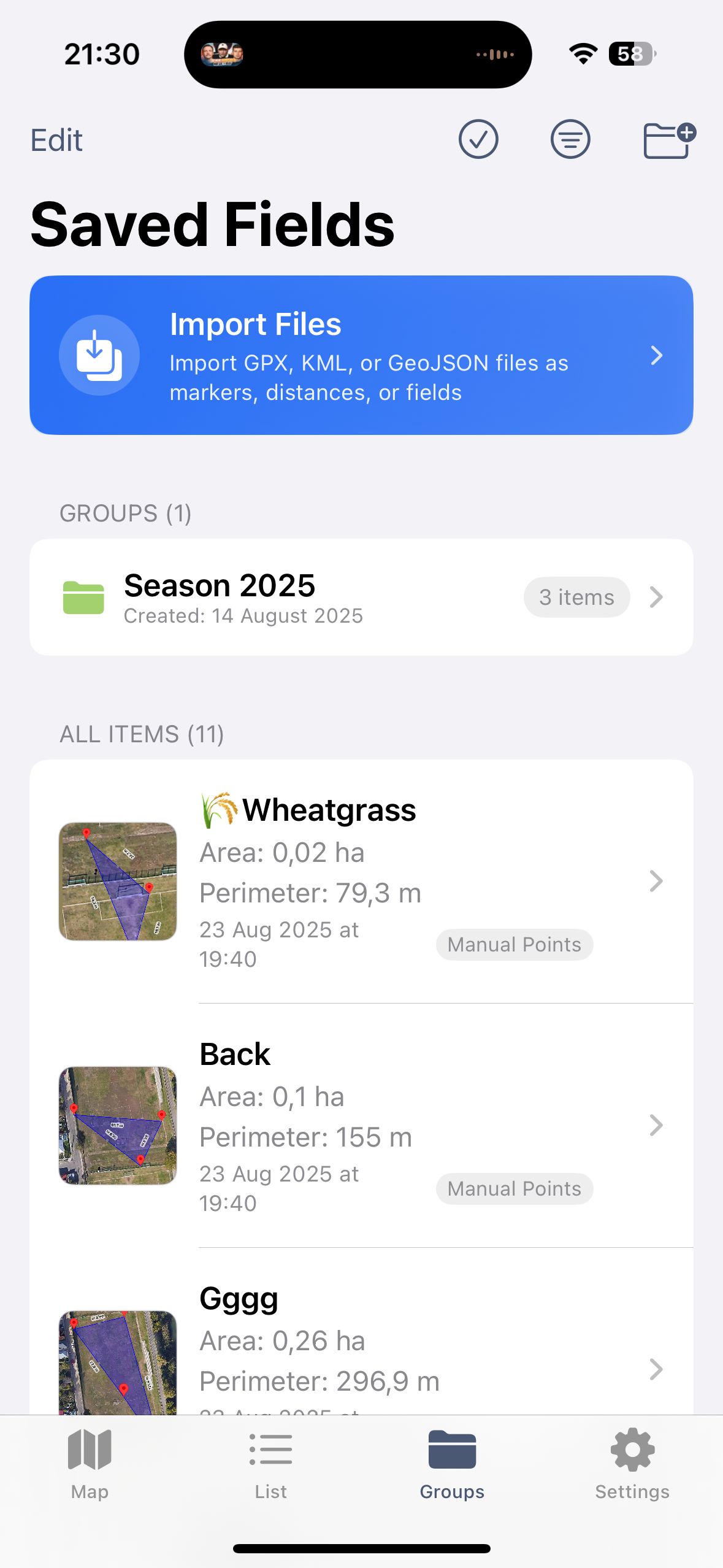Select the Map tab icon
This screenshot has width=723, height=1568.
click(x=89, y=1449)
